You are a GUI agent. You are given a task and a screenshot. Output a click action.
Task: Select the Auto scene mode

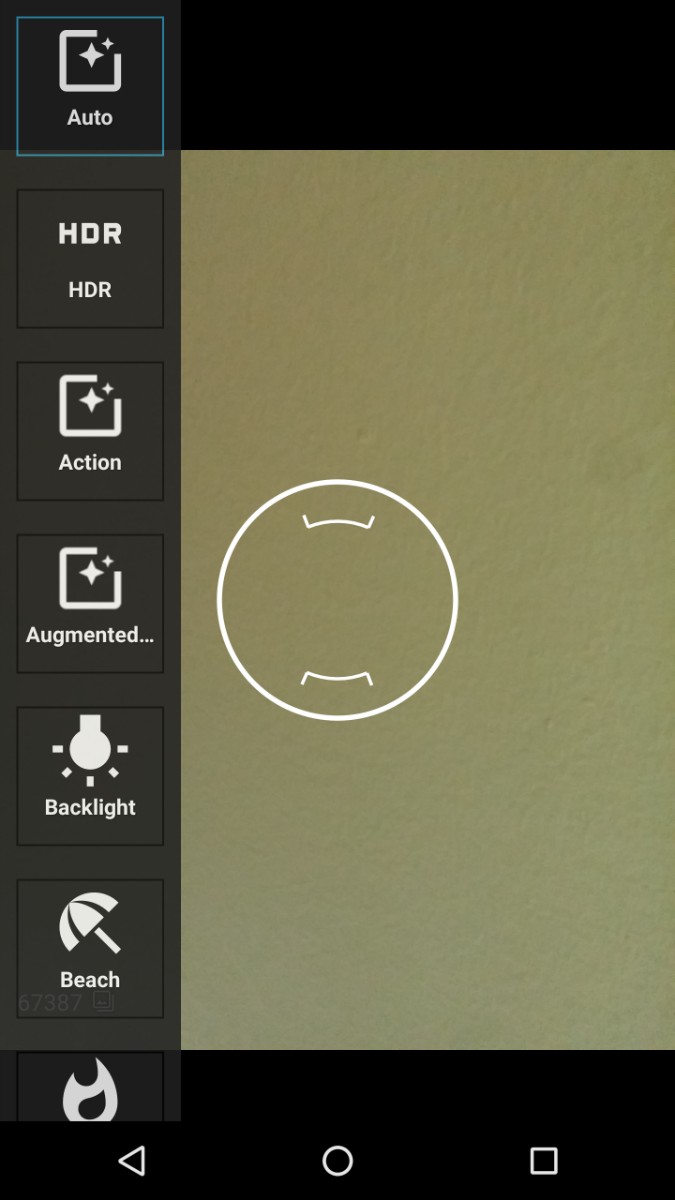point(90,86)
